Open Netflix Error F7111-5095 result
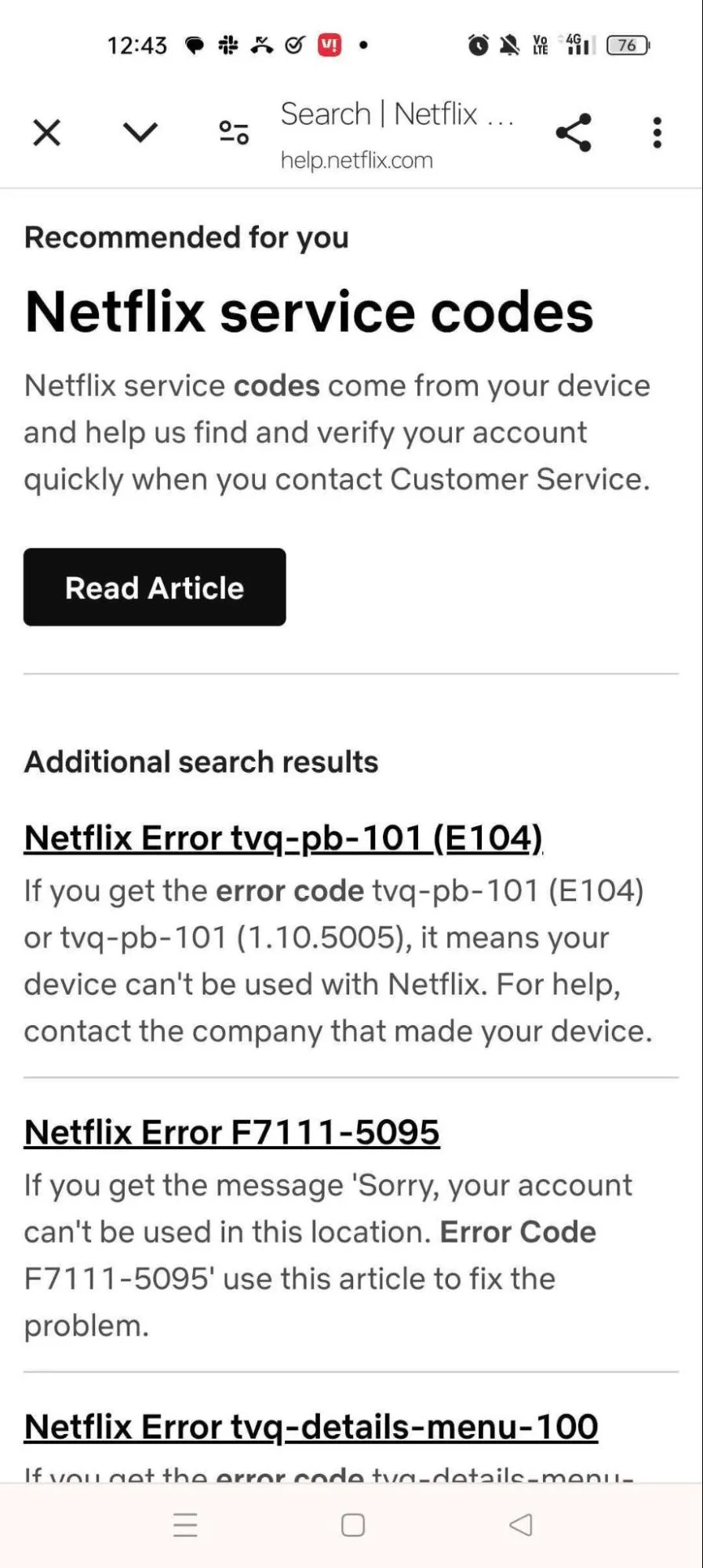Viewport: 703px width, 1568px height. click(231, 1133)
